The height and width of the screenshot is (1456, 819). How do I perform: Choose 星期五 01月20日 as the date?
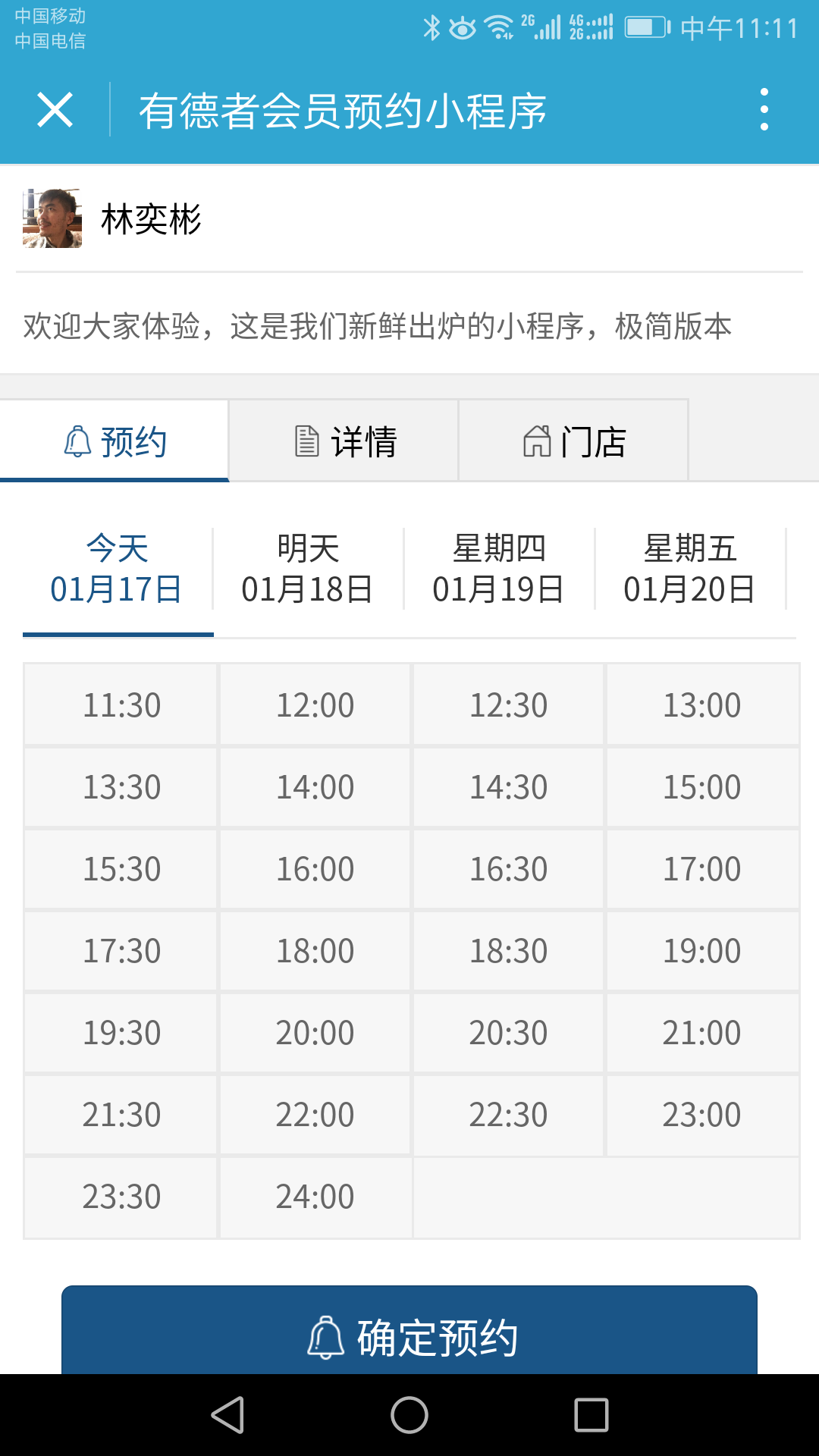coord(689,569)
